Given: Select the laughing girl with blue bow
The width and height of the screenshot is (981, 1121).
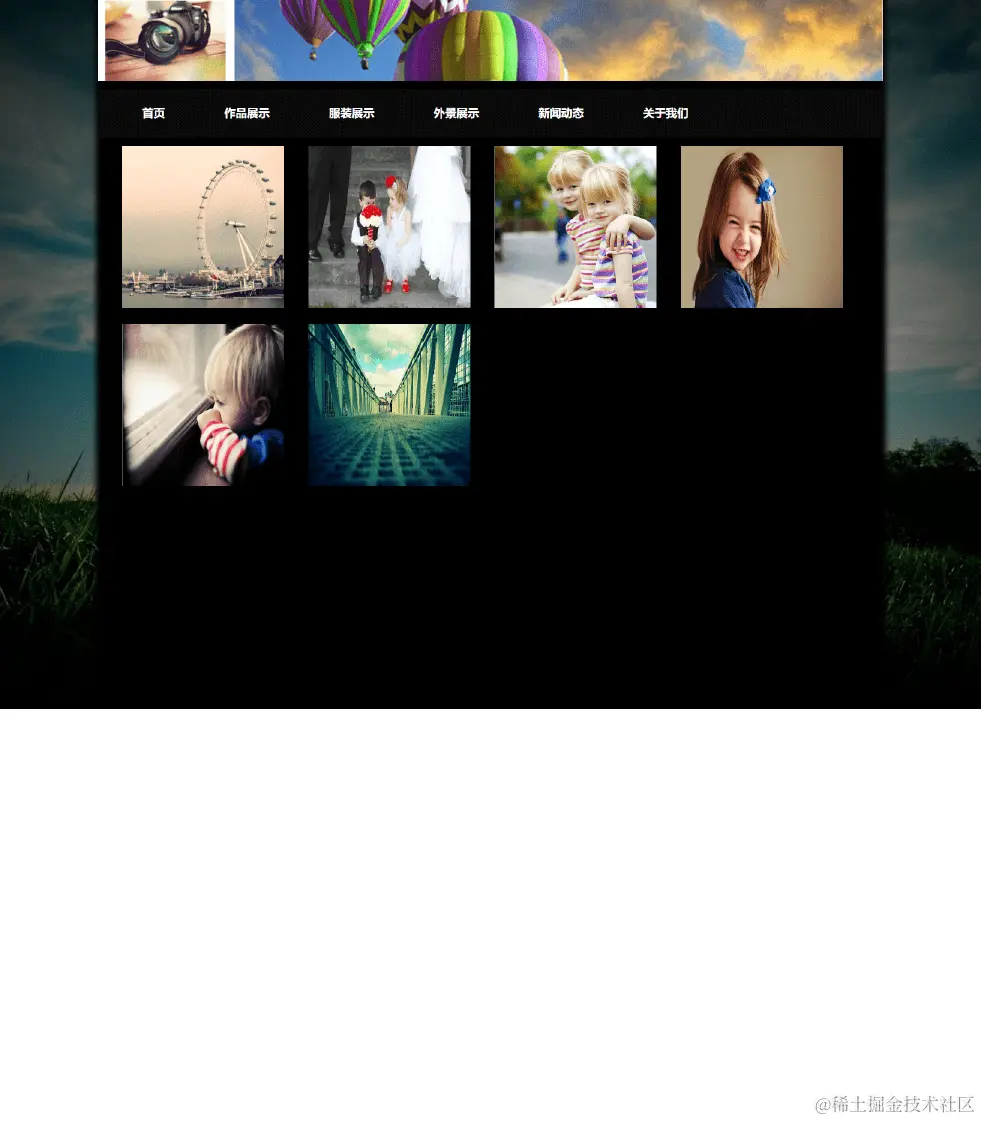Looking at the screenshot, I should [x=761, y=227].
